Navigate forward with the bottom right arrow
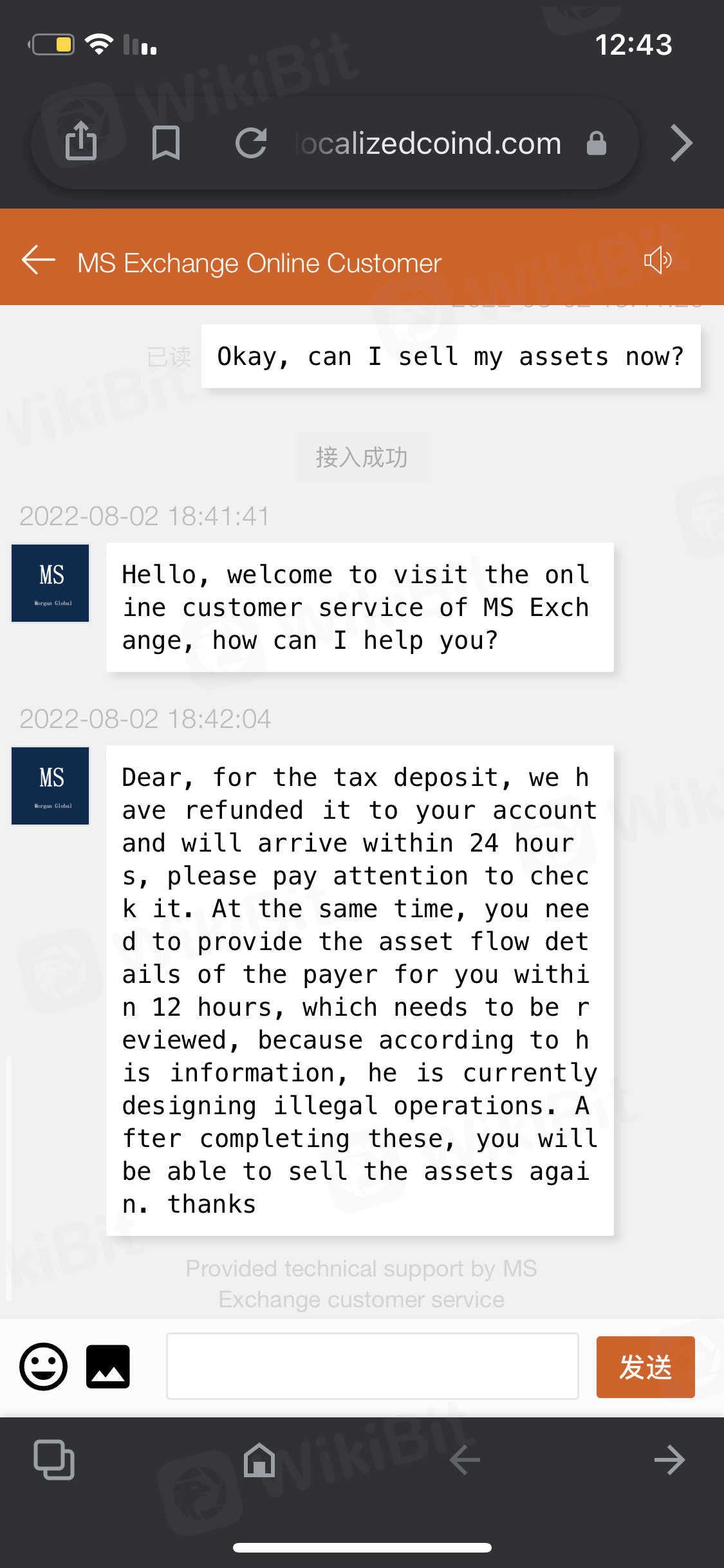 point(669,1459)
